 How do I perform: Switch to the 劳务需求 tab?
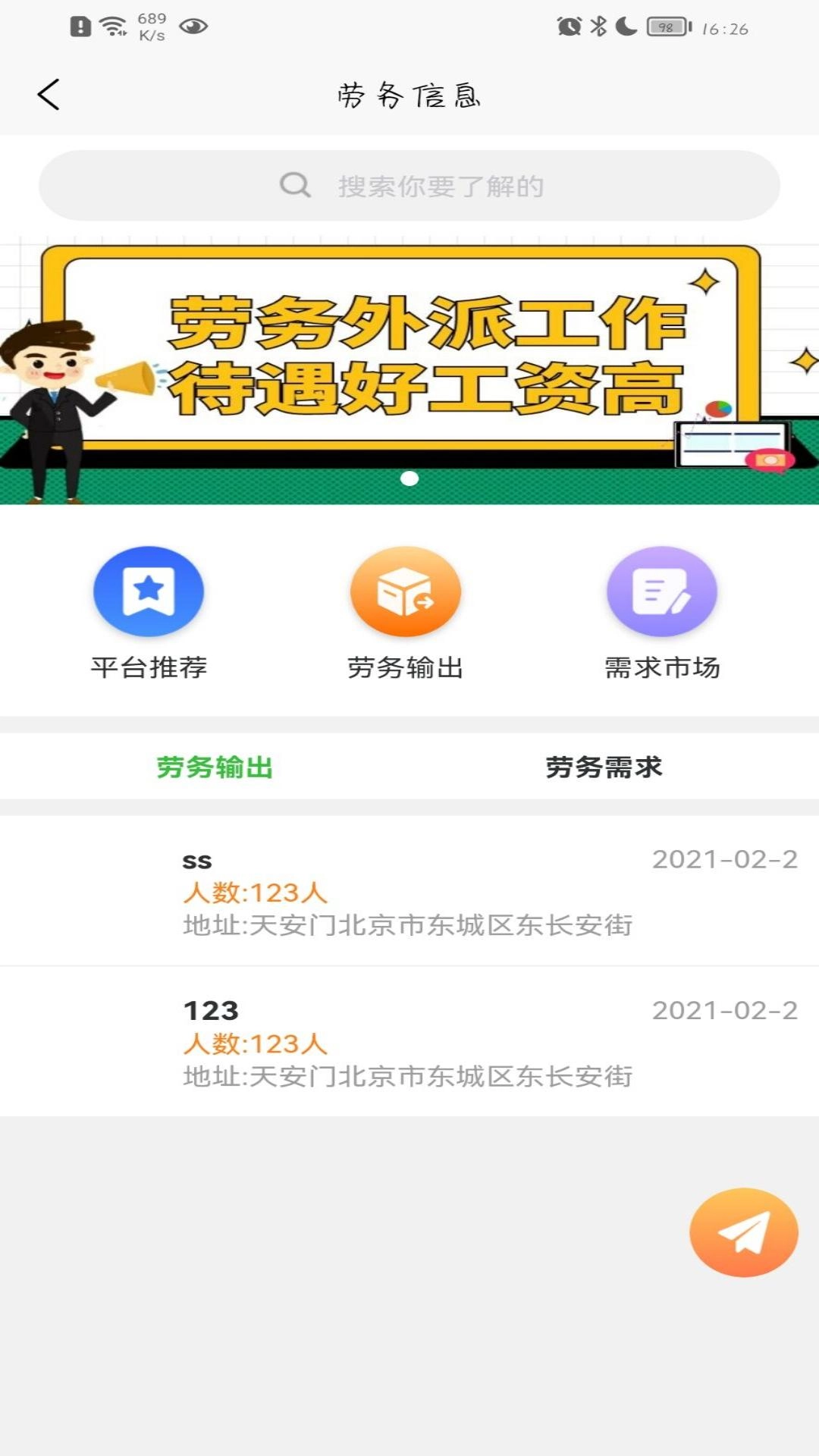click(x=603, y=767)
